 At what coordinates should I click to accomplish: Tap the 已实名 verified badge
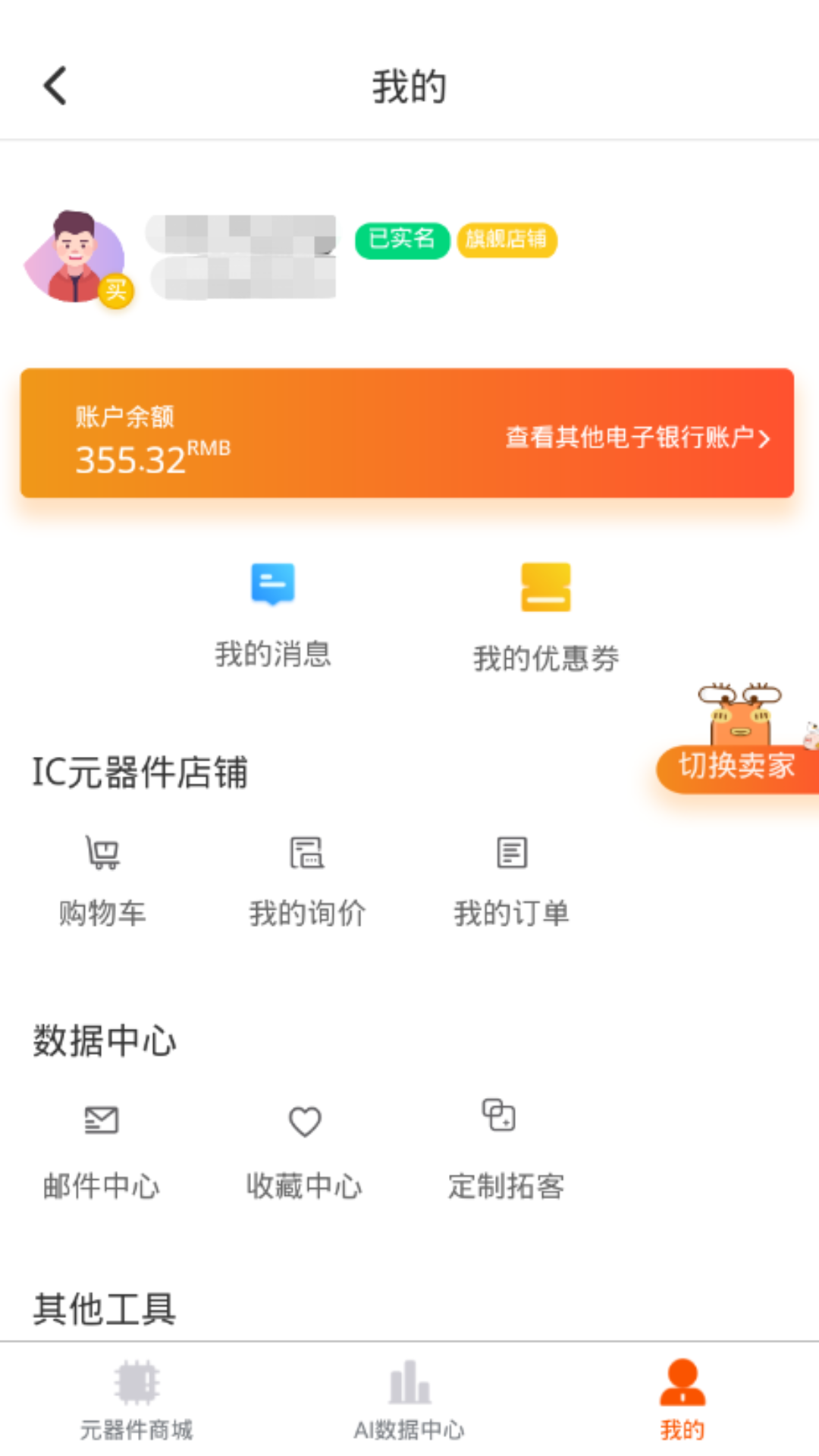click(x=401, y=240)
